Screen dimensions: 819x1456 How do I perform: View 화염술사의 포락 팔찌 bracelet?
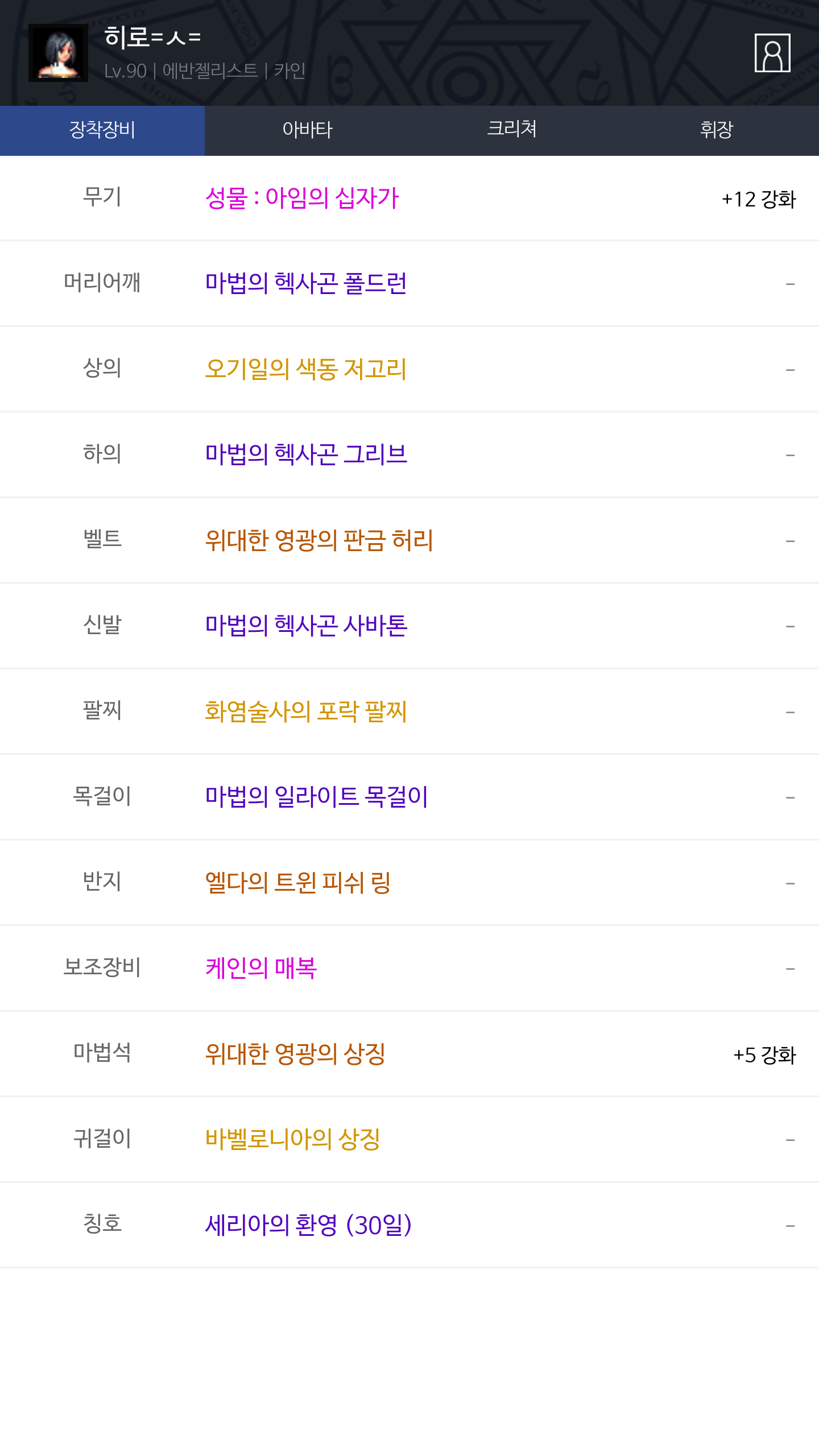click(x=306, y=711)
